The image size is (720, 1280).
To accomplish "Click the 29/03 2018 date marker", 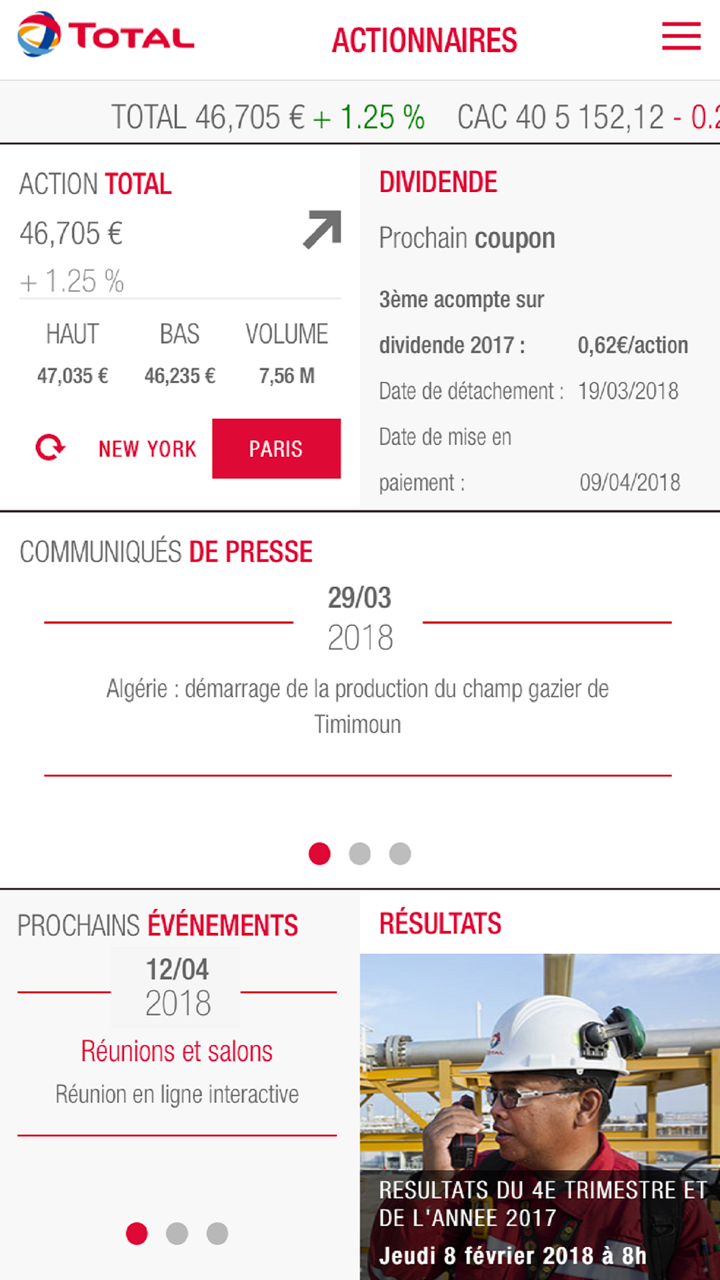I will (359, 614).
